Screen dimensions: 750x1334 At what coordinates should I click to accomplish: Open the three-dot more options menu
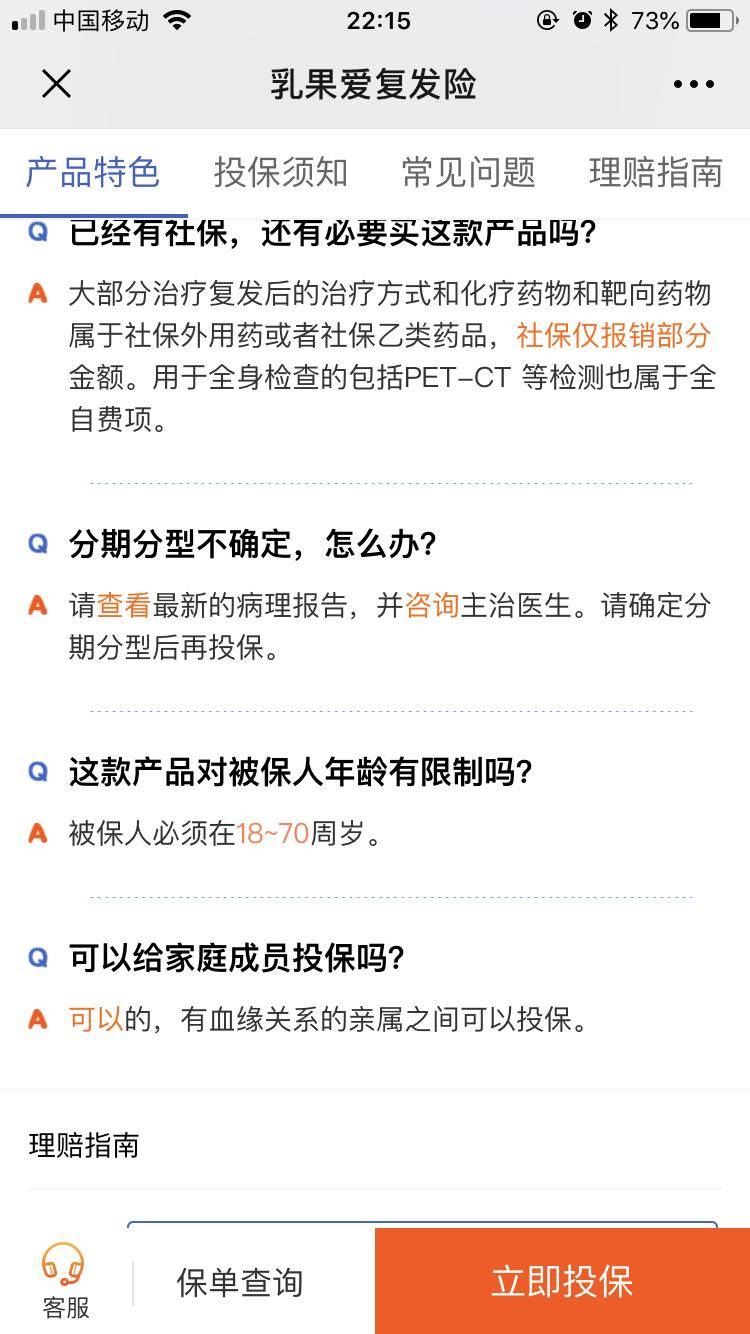tap(693, 85)
